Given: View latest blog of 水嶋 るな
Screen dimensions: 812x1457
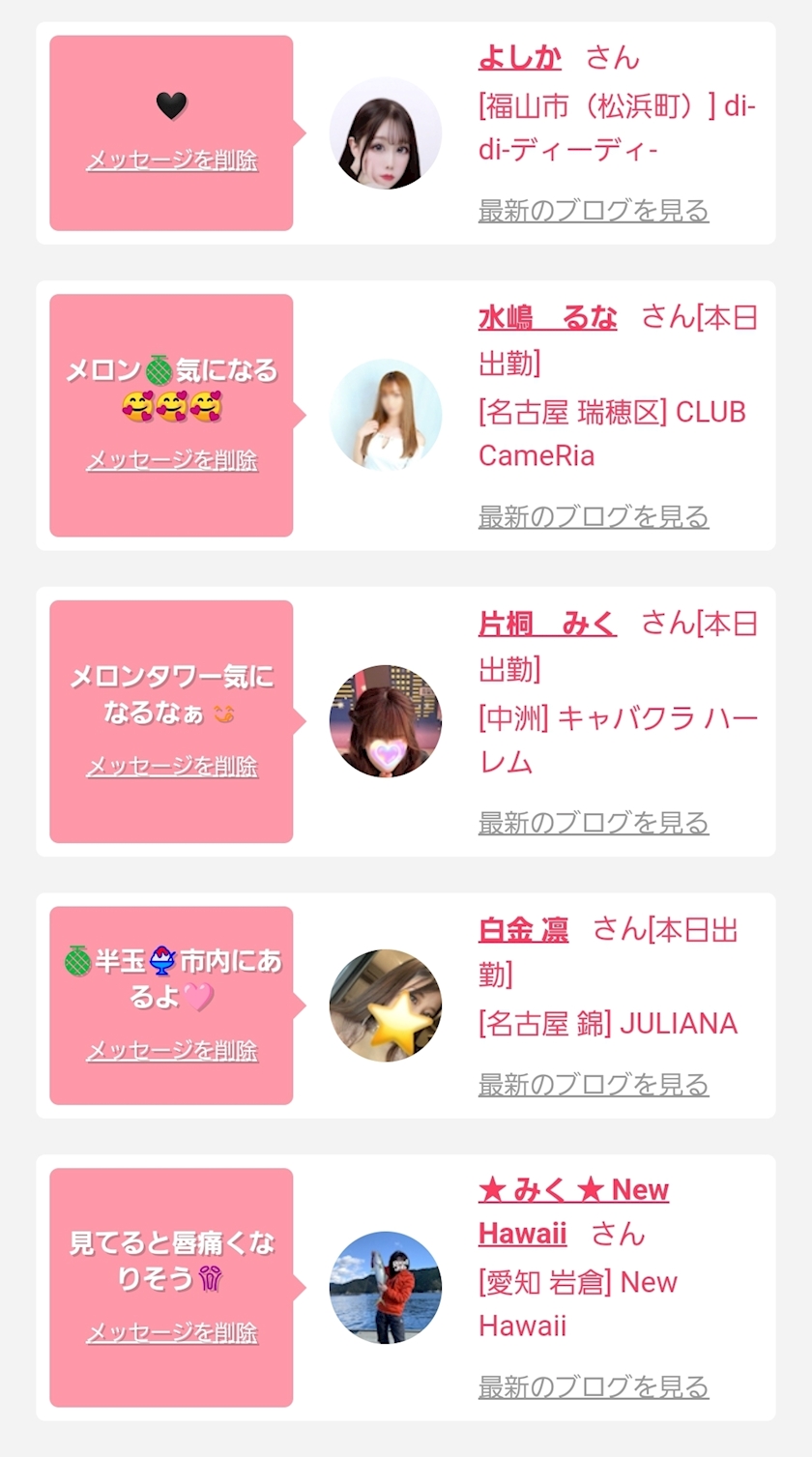Looking at the screenshot, I should point(594,517).
